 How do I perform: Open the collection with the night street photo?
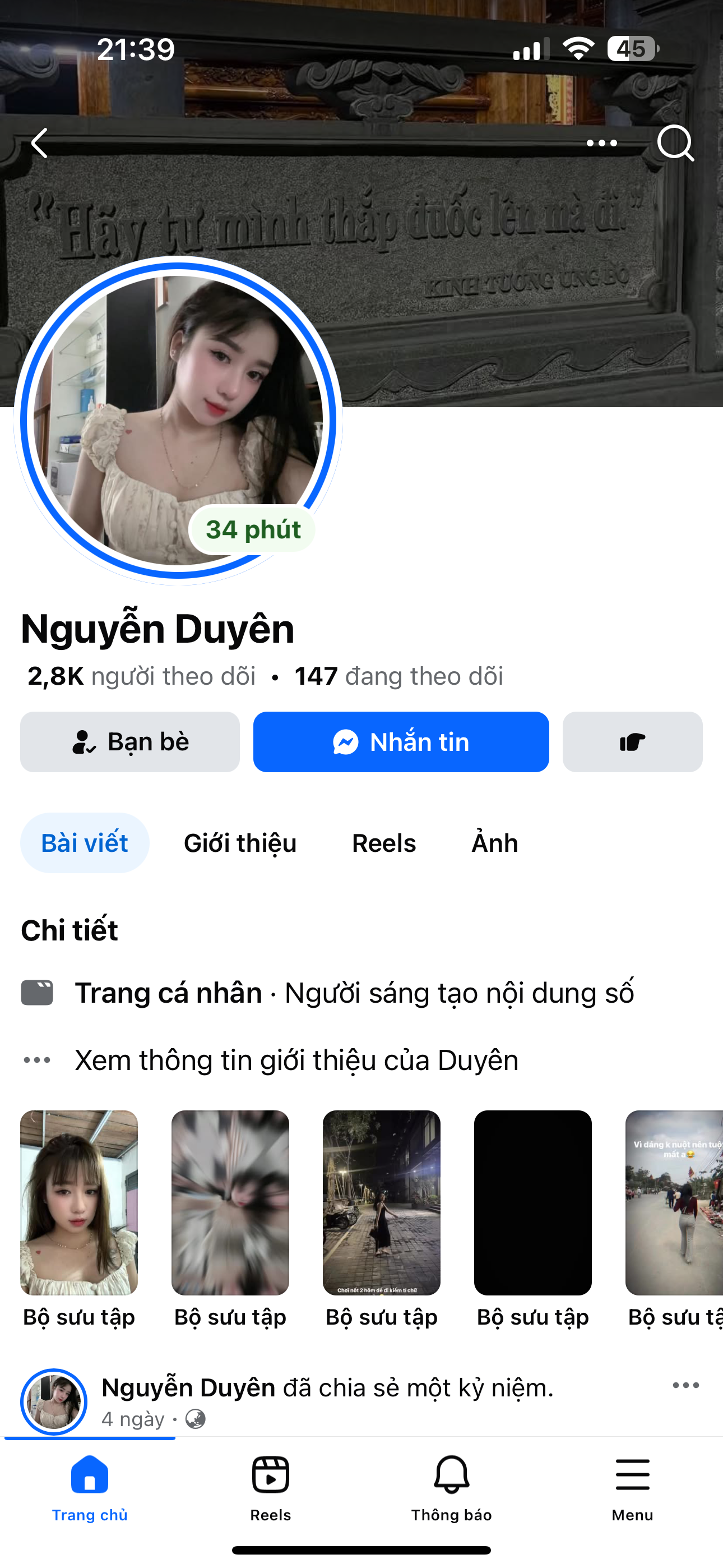pos(382,1202)
